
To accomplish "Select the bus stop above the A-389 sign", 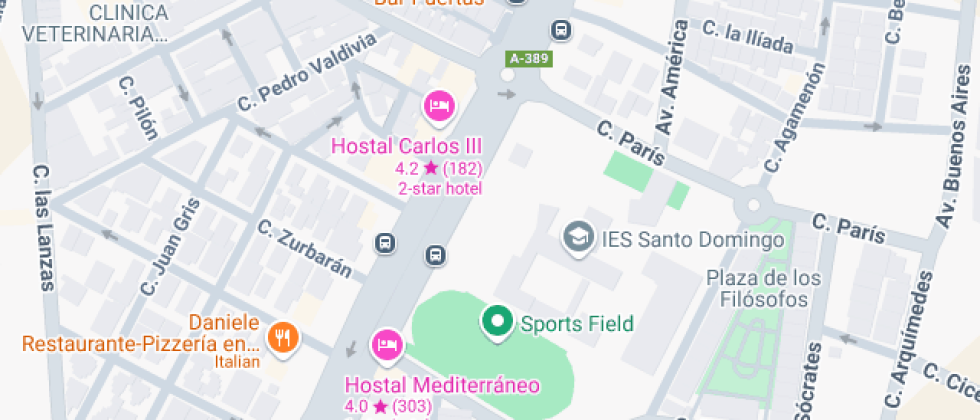I will click(x=562, y=30).
